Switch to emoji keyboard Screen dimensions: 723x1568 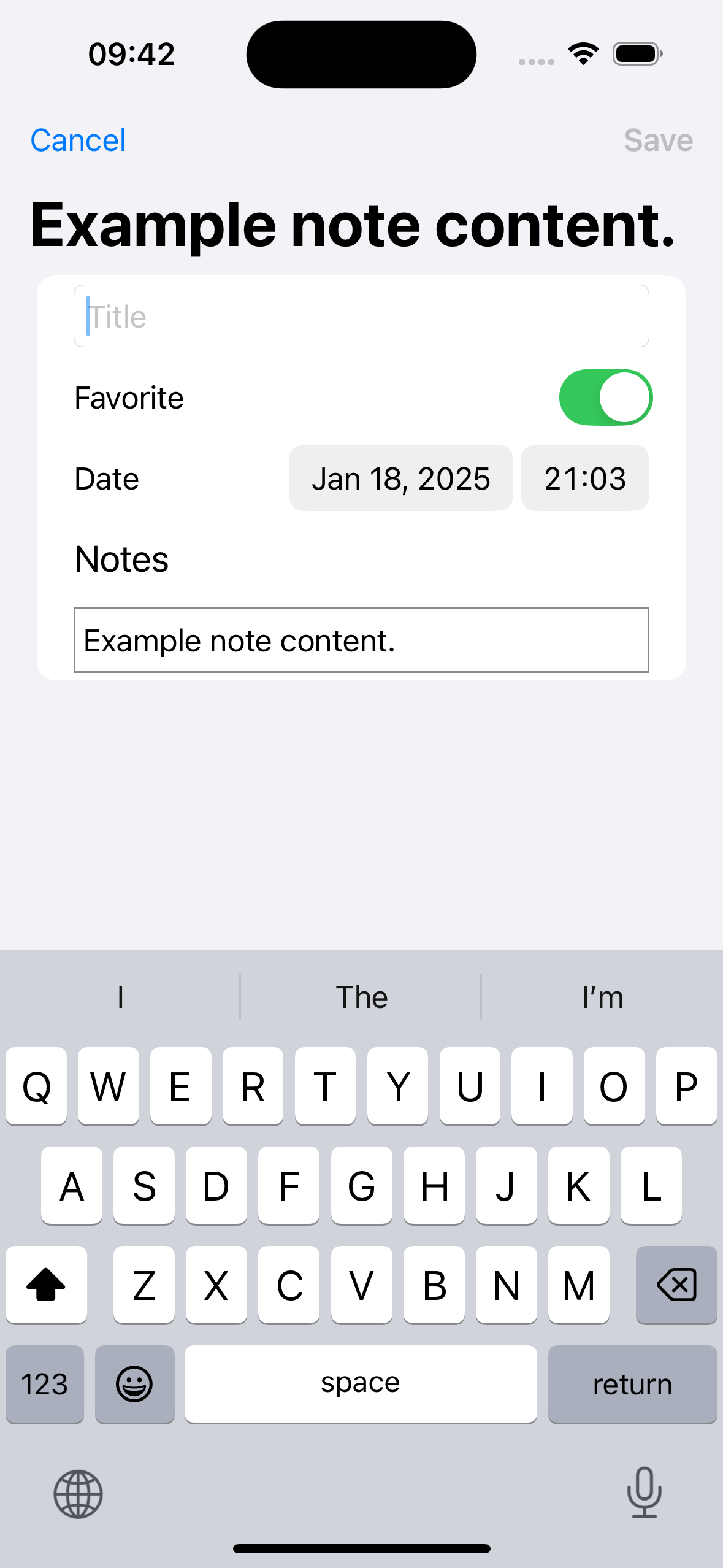pos(134,1384)
